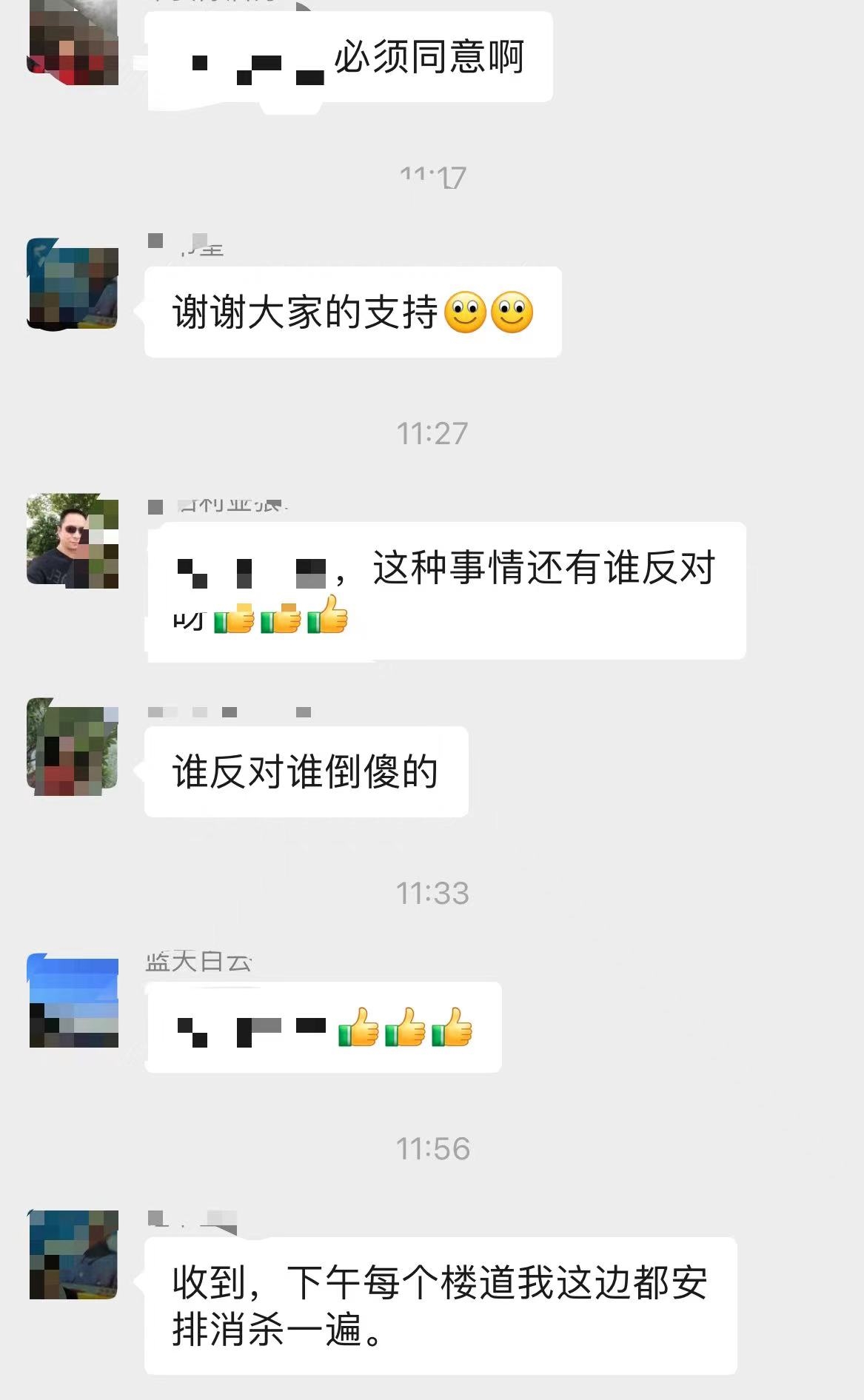Screen dimensions: 864x1400
Task: View avatar of sender of "收到，下午每个楼道" message
Action: (73, 1255)
